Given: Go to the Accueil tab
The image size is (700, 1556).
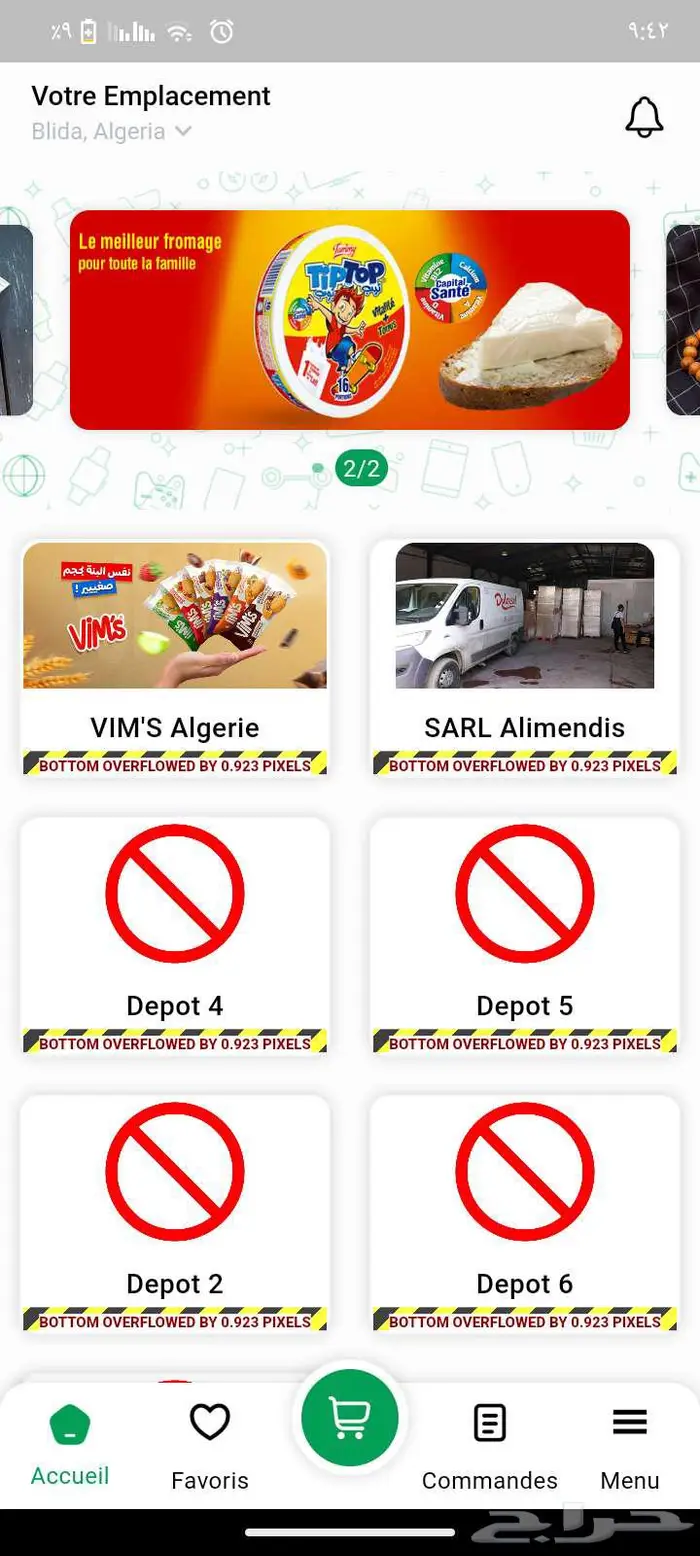Looking at the screenshot, I should [70, 1444].
